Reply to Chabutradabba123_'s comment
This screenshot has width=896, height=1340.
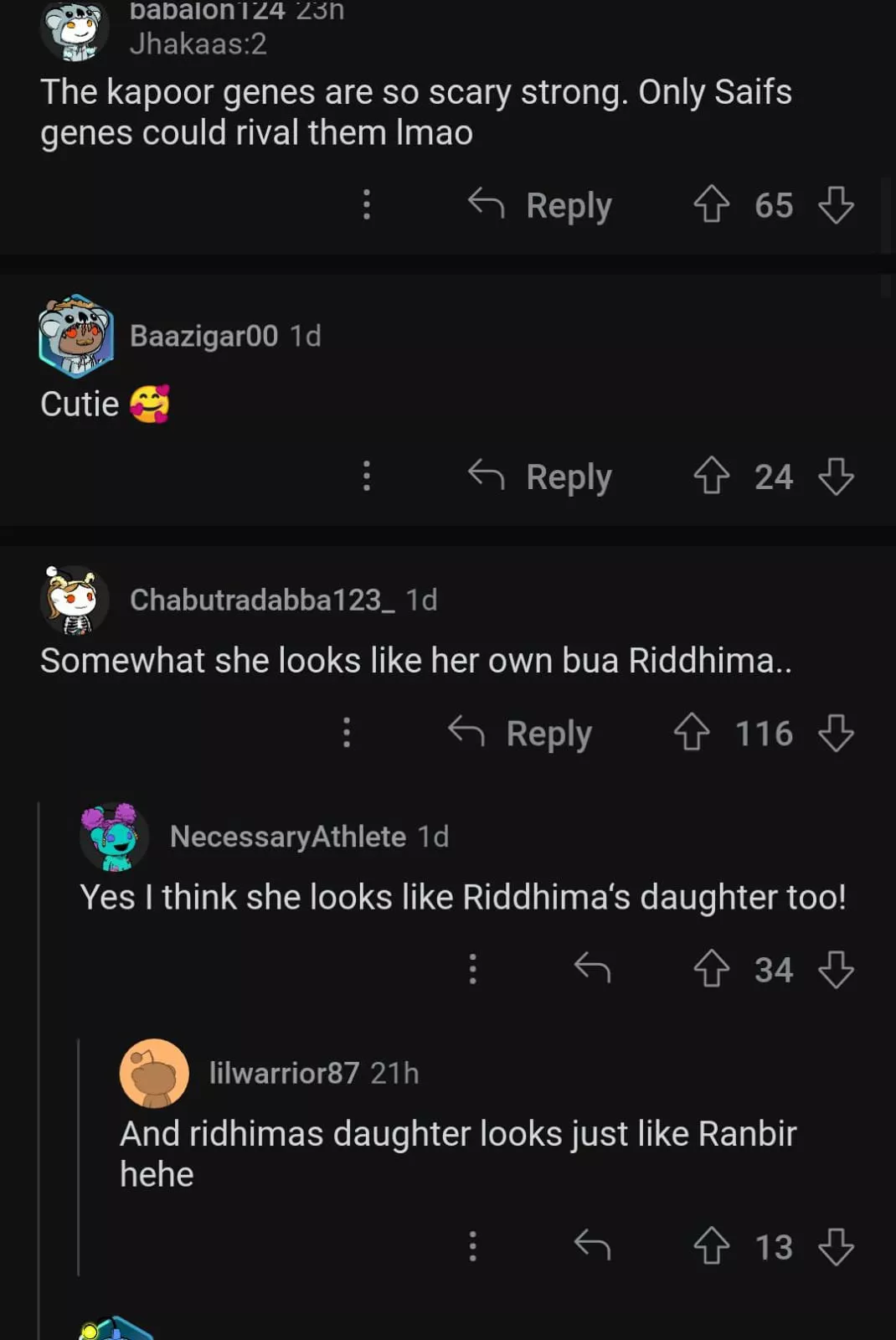521,734
